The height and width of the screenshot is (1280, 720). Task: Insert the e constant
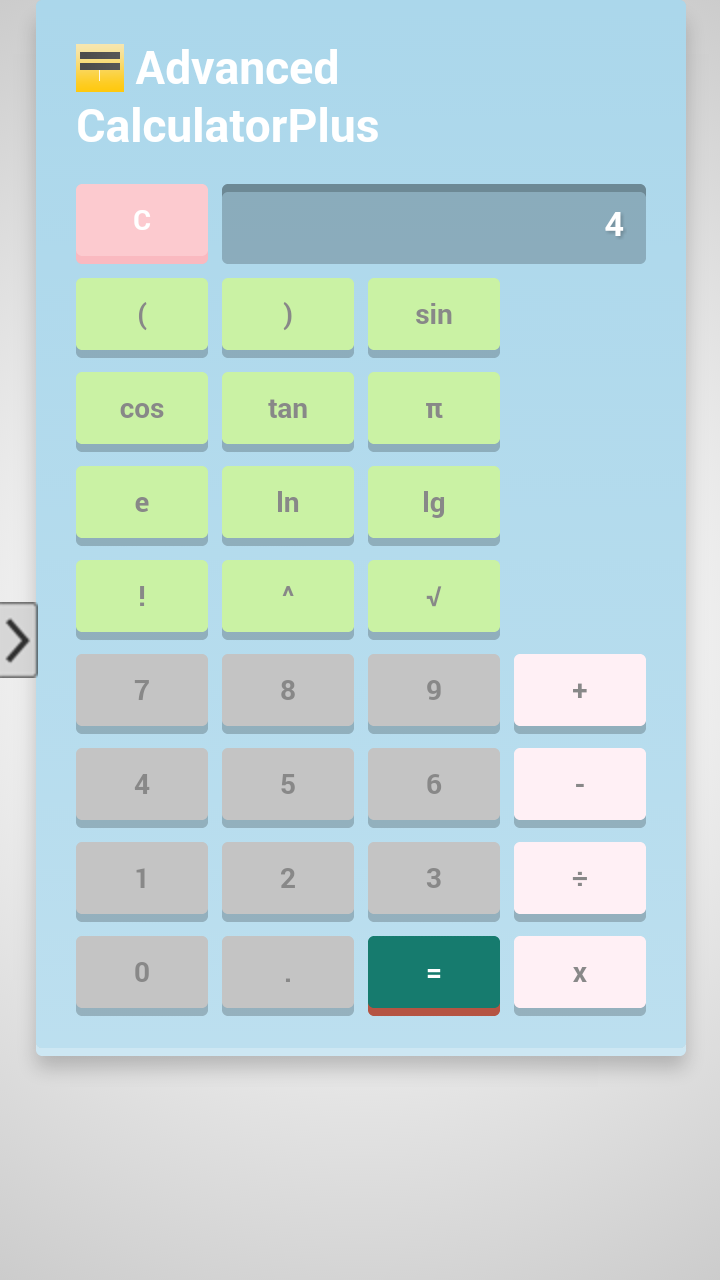[141, 502]
